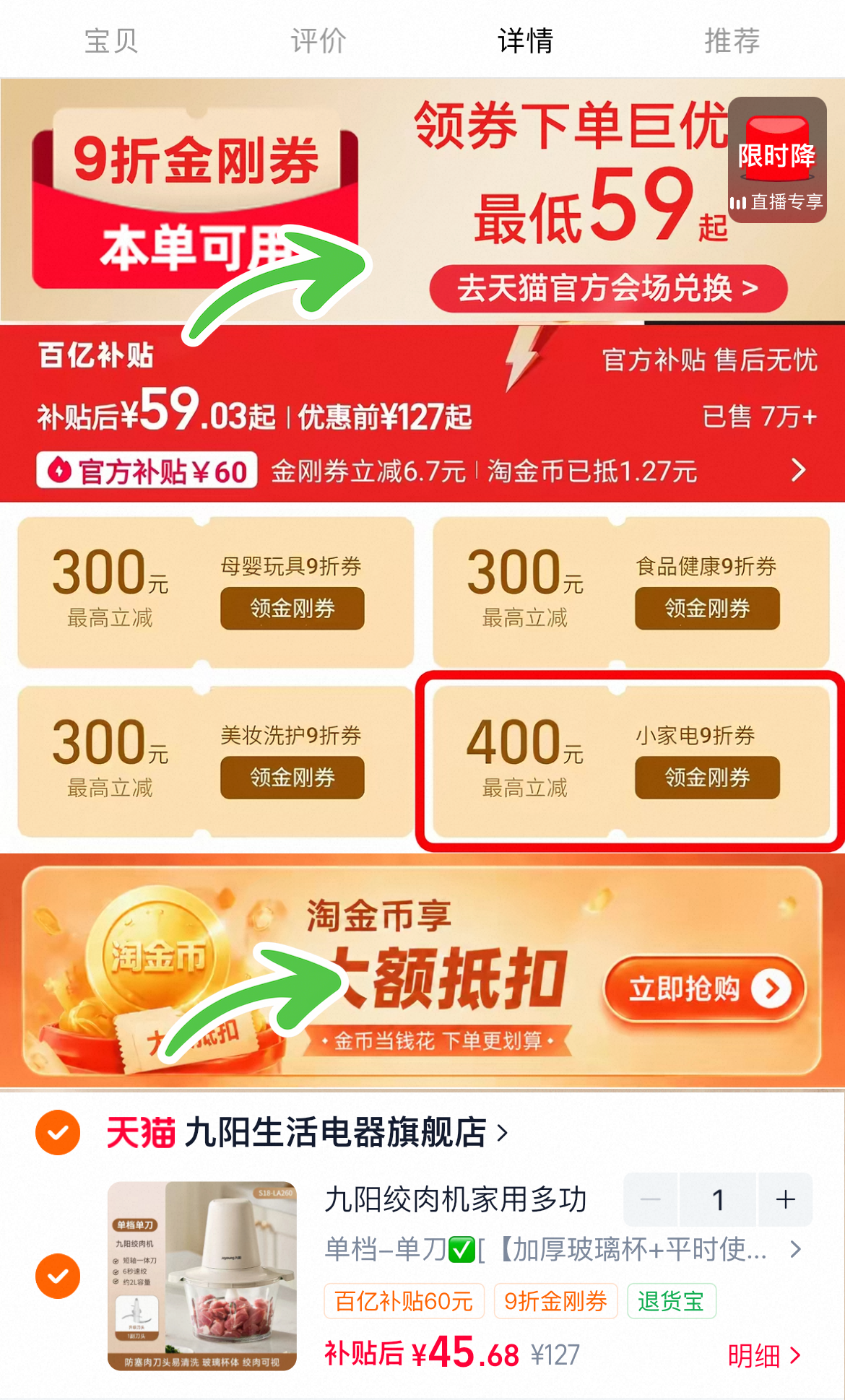845x1400 pixels.
Task: Change the 单档-单刀 specification option
Action: coord(563,1248)
